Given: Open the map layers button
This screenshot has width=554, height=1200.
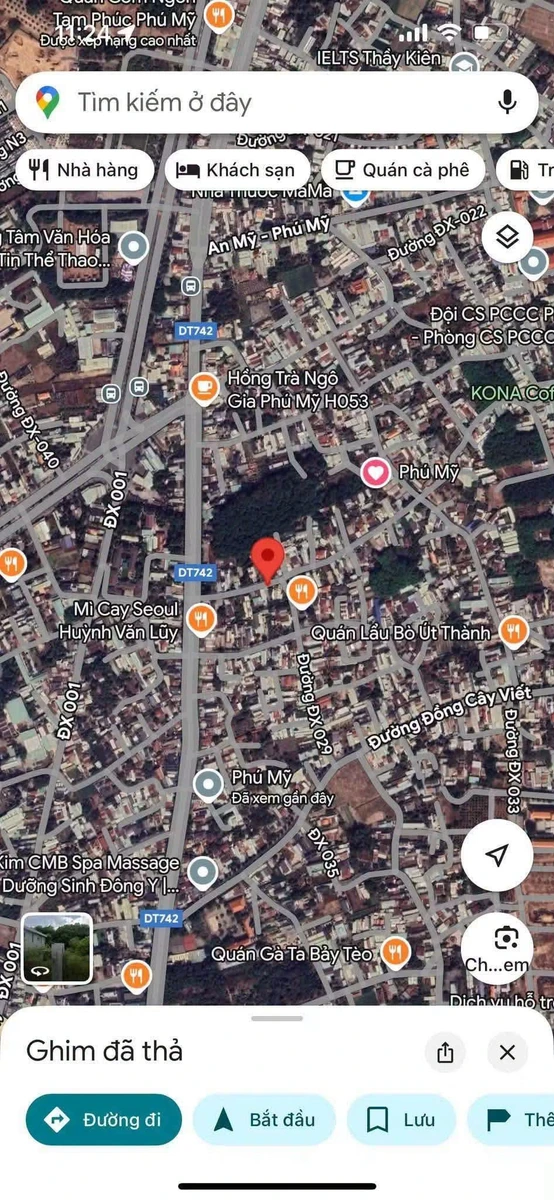Looking at the screenshot, I should [507, 237].
